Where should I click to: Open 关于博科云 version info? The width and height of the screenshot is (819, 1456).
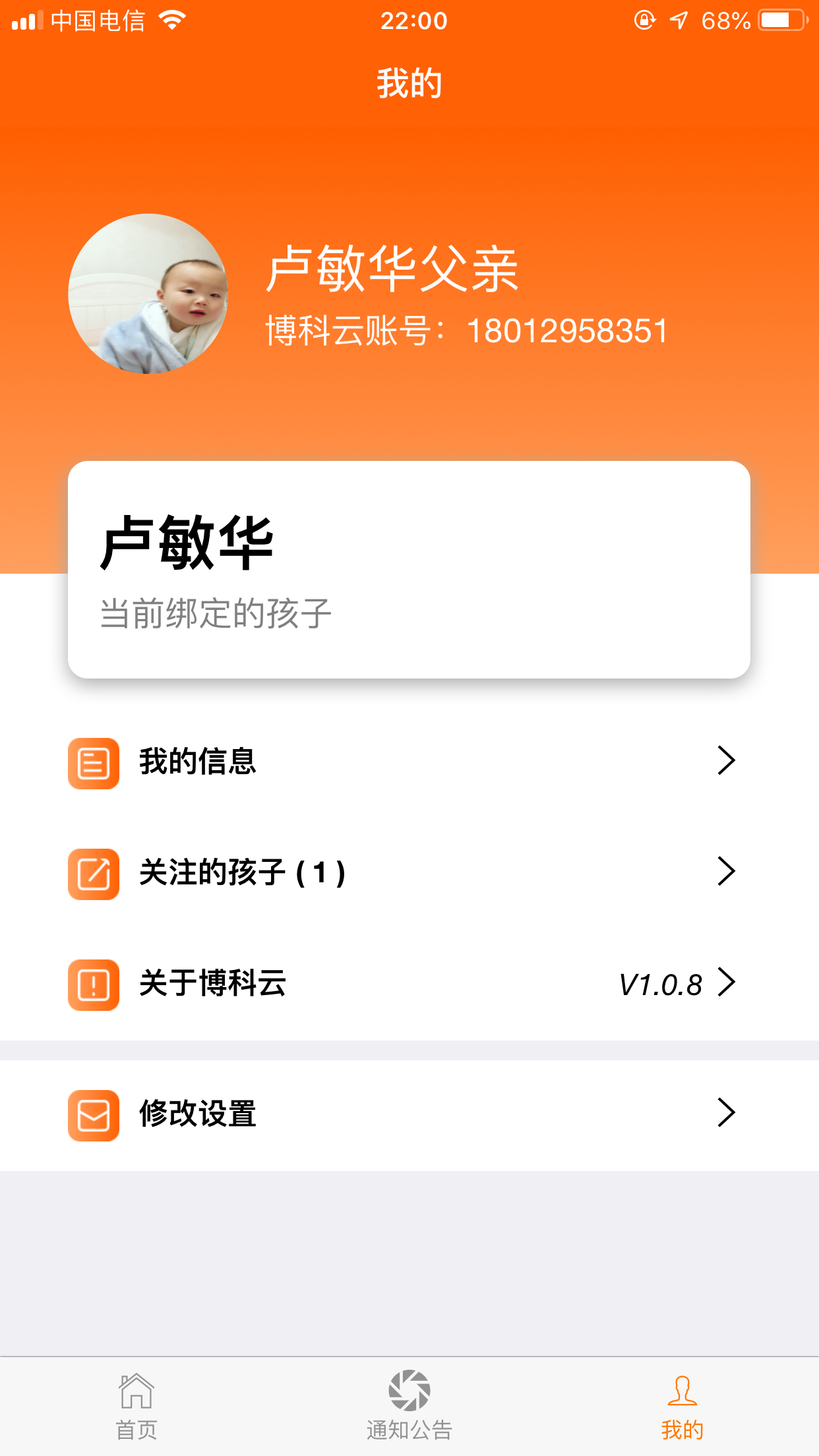tap(409, 984)
